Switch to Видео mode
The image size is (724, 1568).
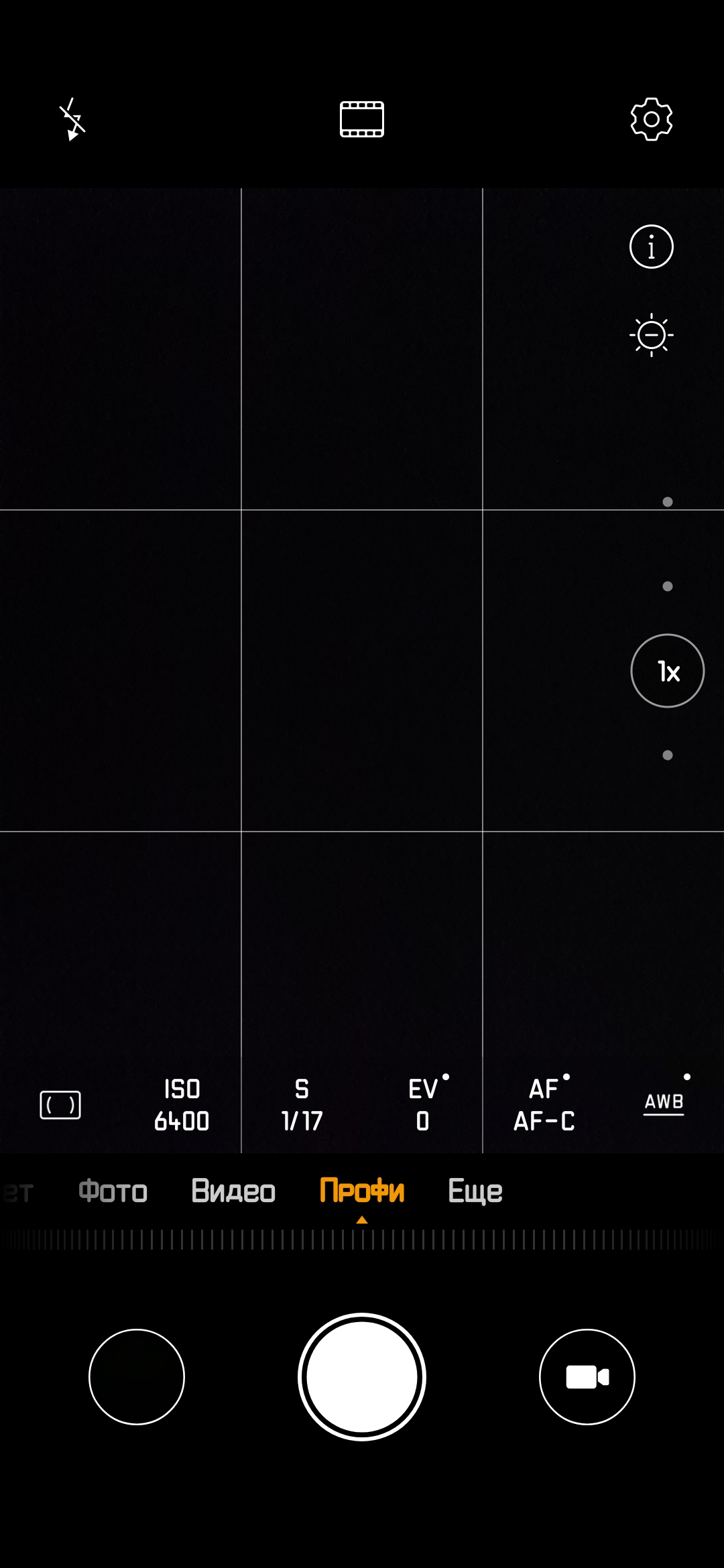coord(233,1191)
